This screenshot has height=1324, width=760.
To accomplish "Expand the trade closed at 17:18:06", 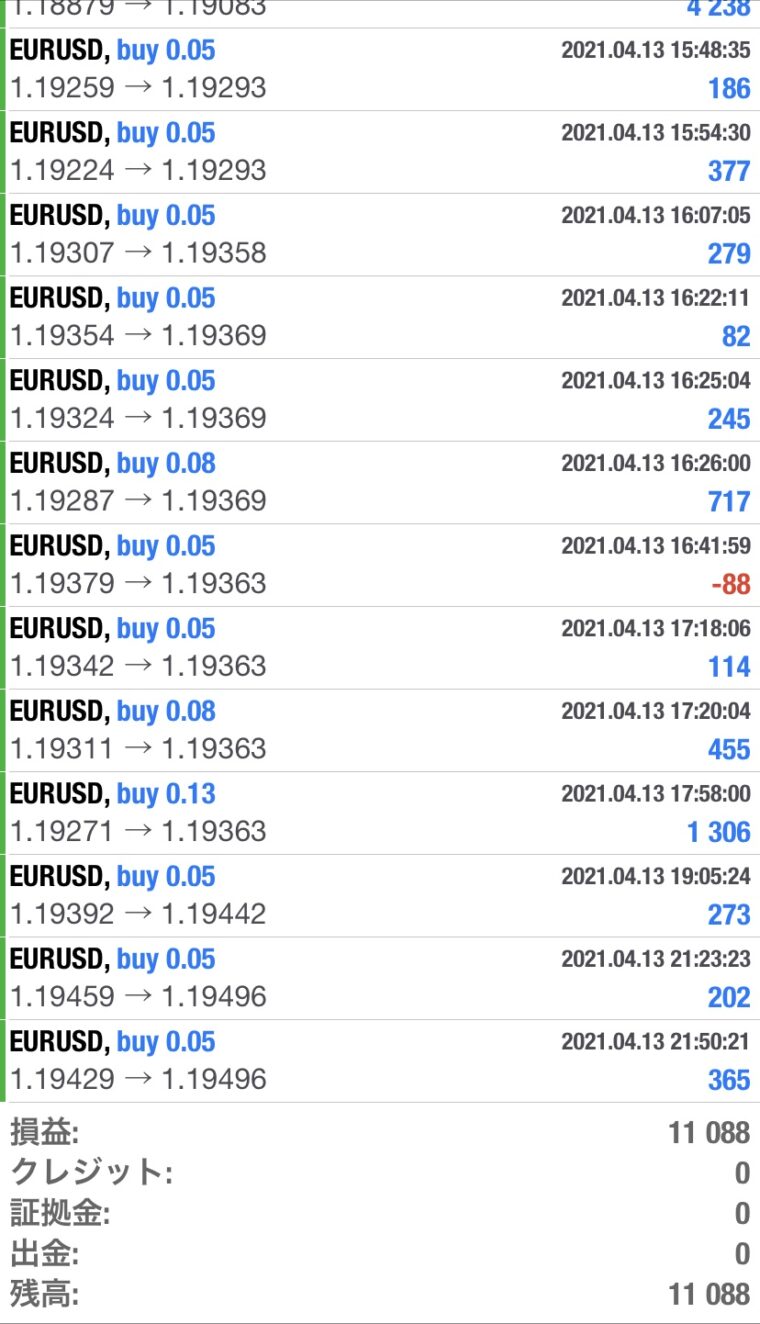I will 380,648.
